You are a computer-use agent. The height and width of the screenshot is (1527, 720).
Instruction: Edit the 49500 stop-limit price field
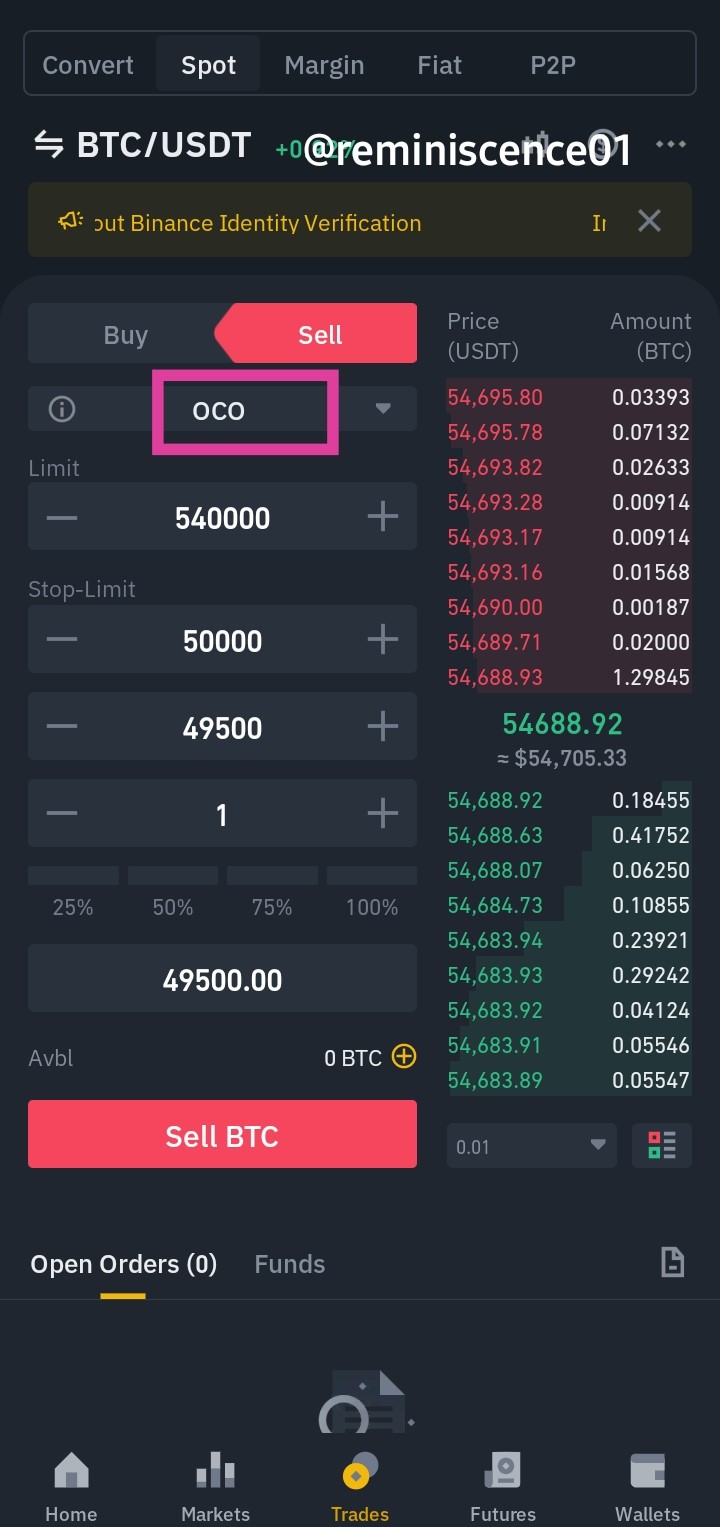click(222, 727)
